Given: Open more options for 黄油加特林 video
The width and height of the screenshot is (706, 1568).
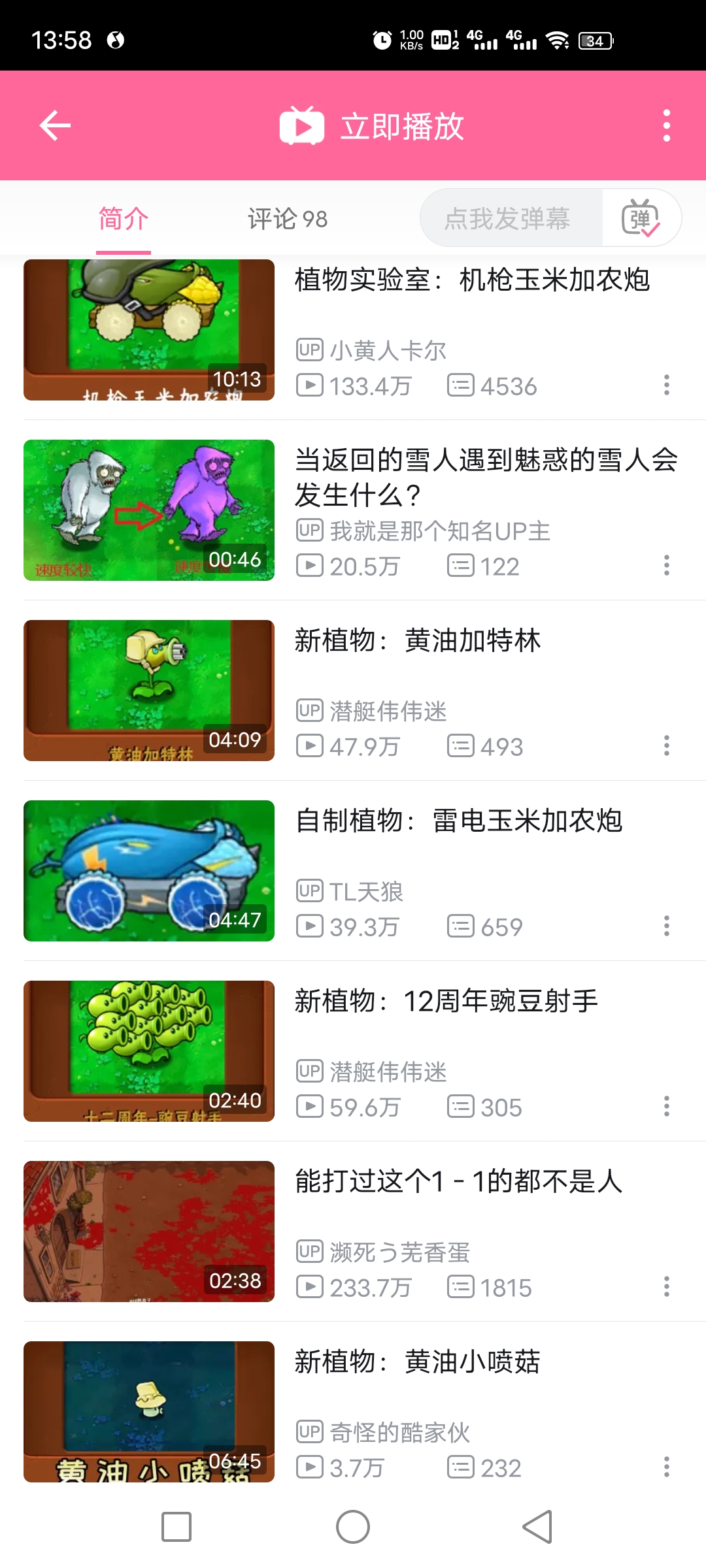Looking at the screenshot, I should coord(666,745).
